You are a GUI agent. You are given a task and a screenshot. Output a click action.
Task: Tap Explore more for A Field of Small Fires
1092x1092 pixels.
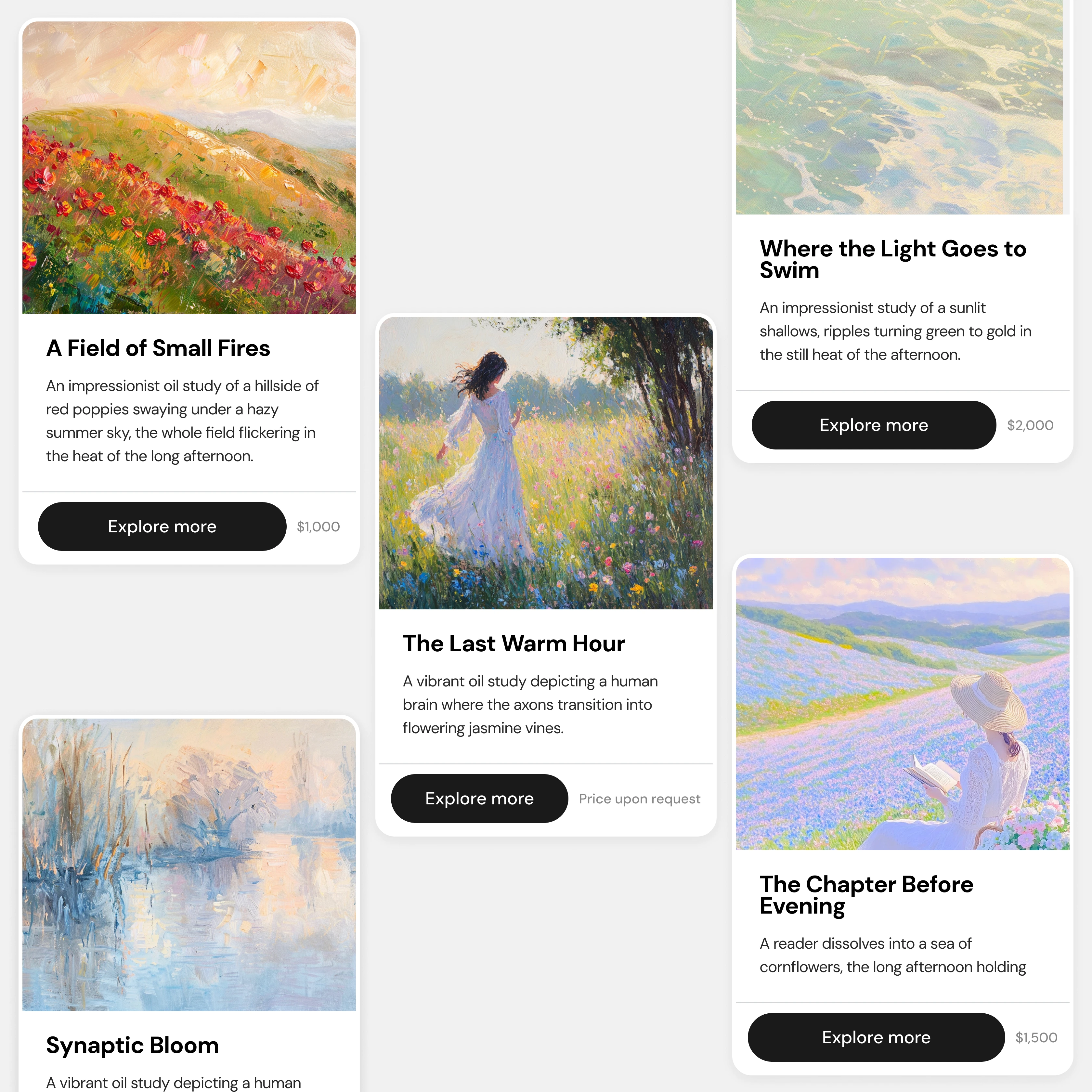162,526
